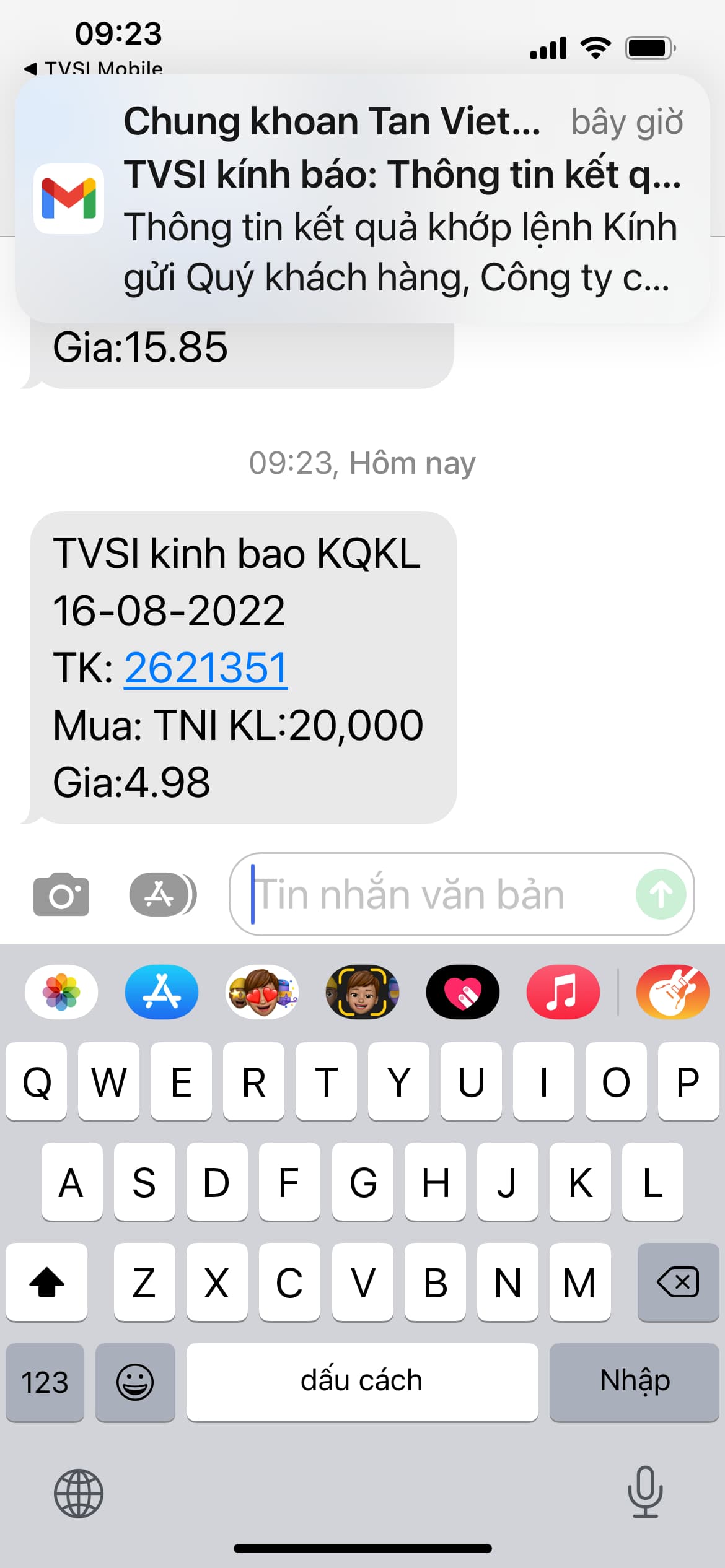Open GarageBand in the iMessage app strip
Viewport: 725px width, 1568px height.
672,992
